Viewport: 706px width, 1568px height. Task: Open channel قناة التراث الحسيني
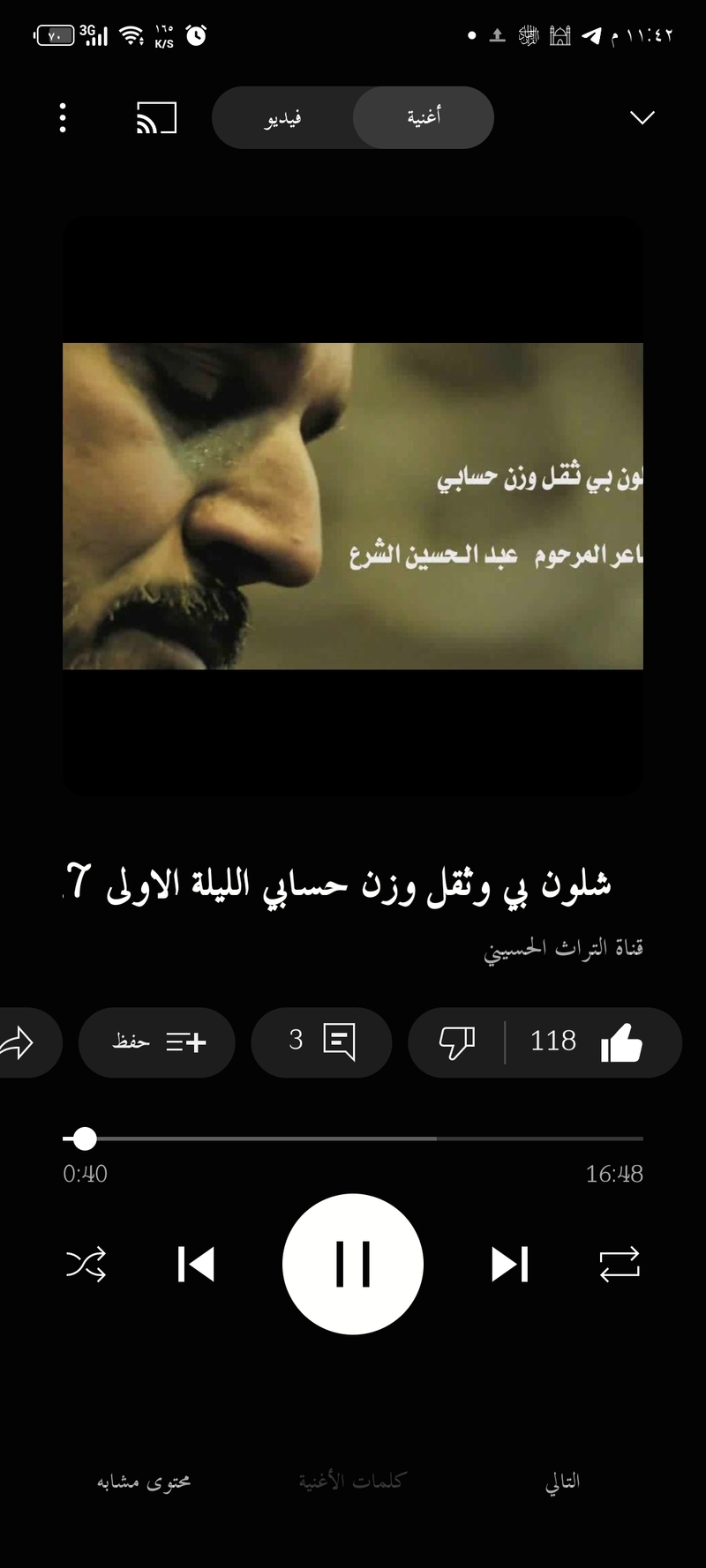point(563,948)
